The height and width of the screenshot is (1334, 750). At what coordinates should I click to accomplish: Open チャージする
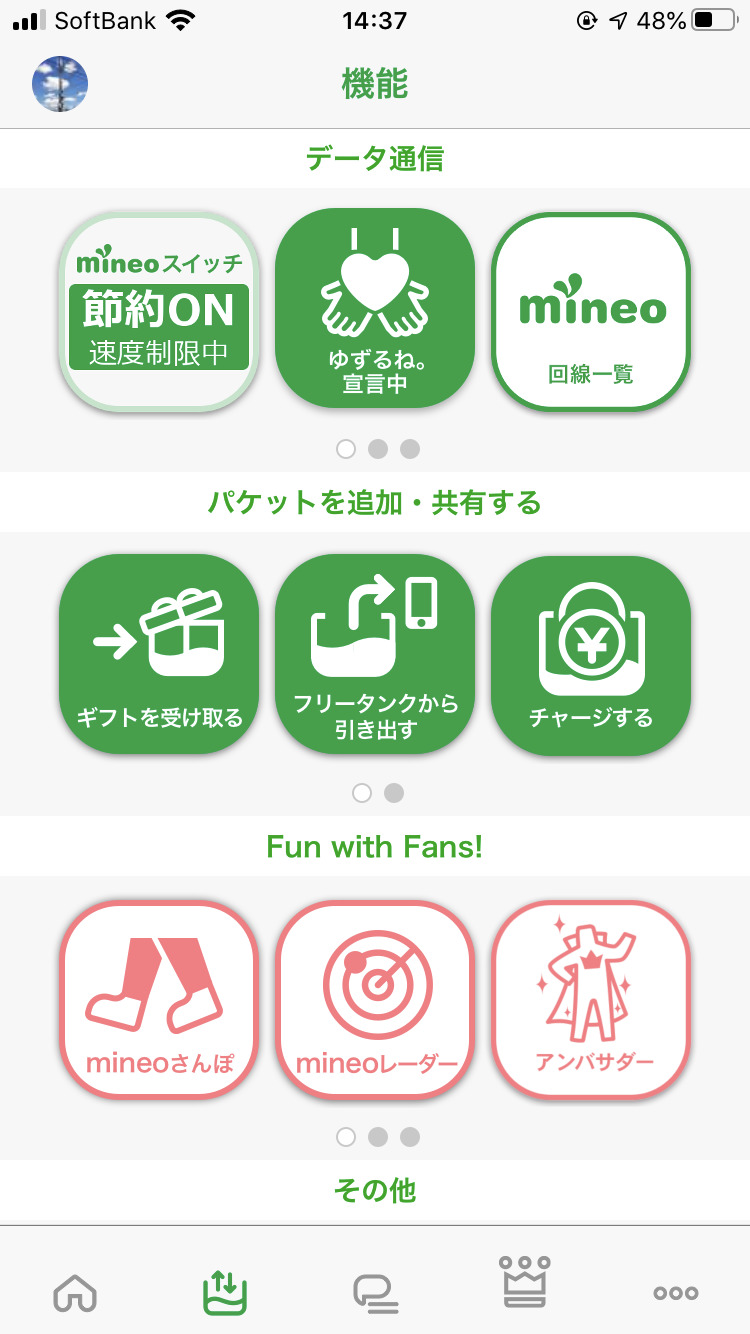point(591,654)
